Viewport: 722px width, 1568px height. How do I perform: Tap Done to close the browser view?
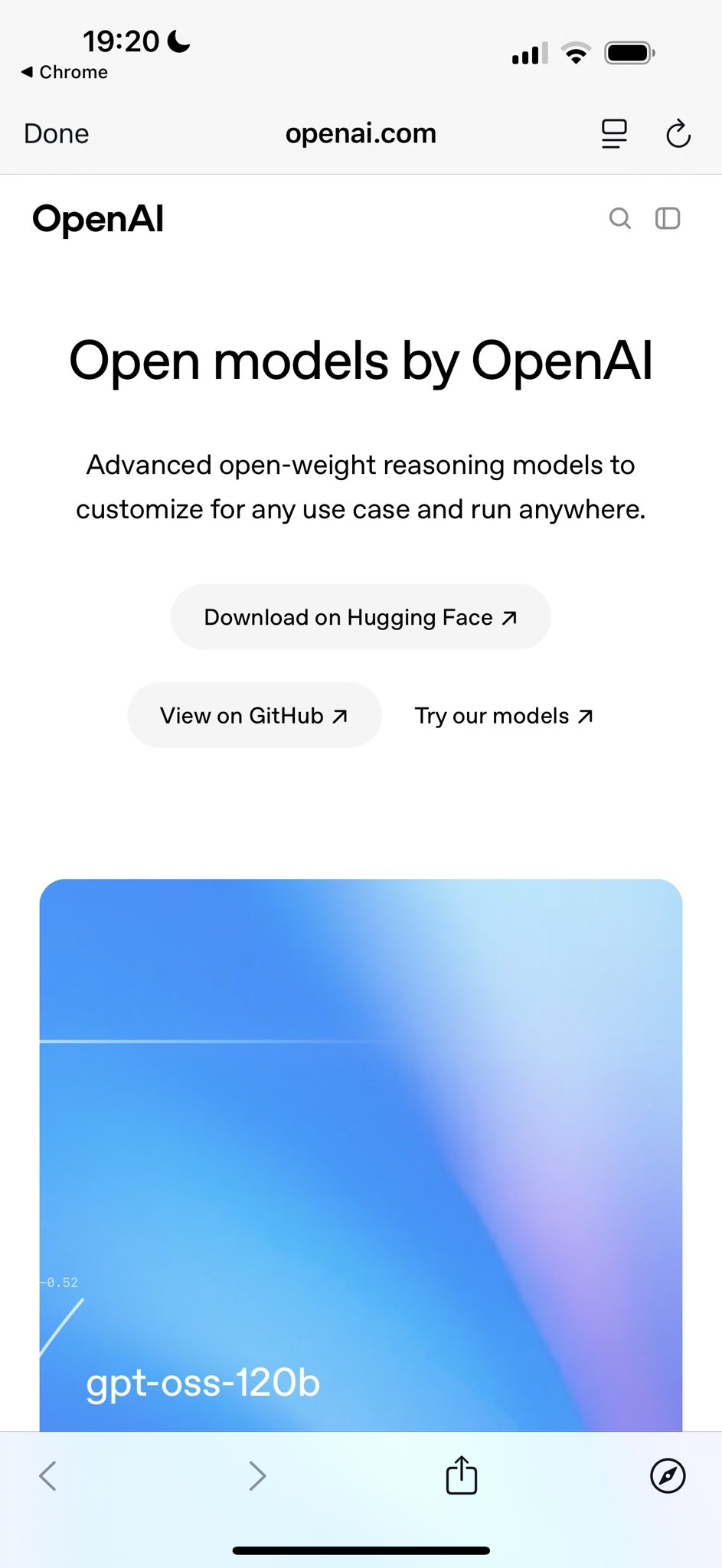57,134
